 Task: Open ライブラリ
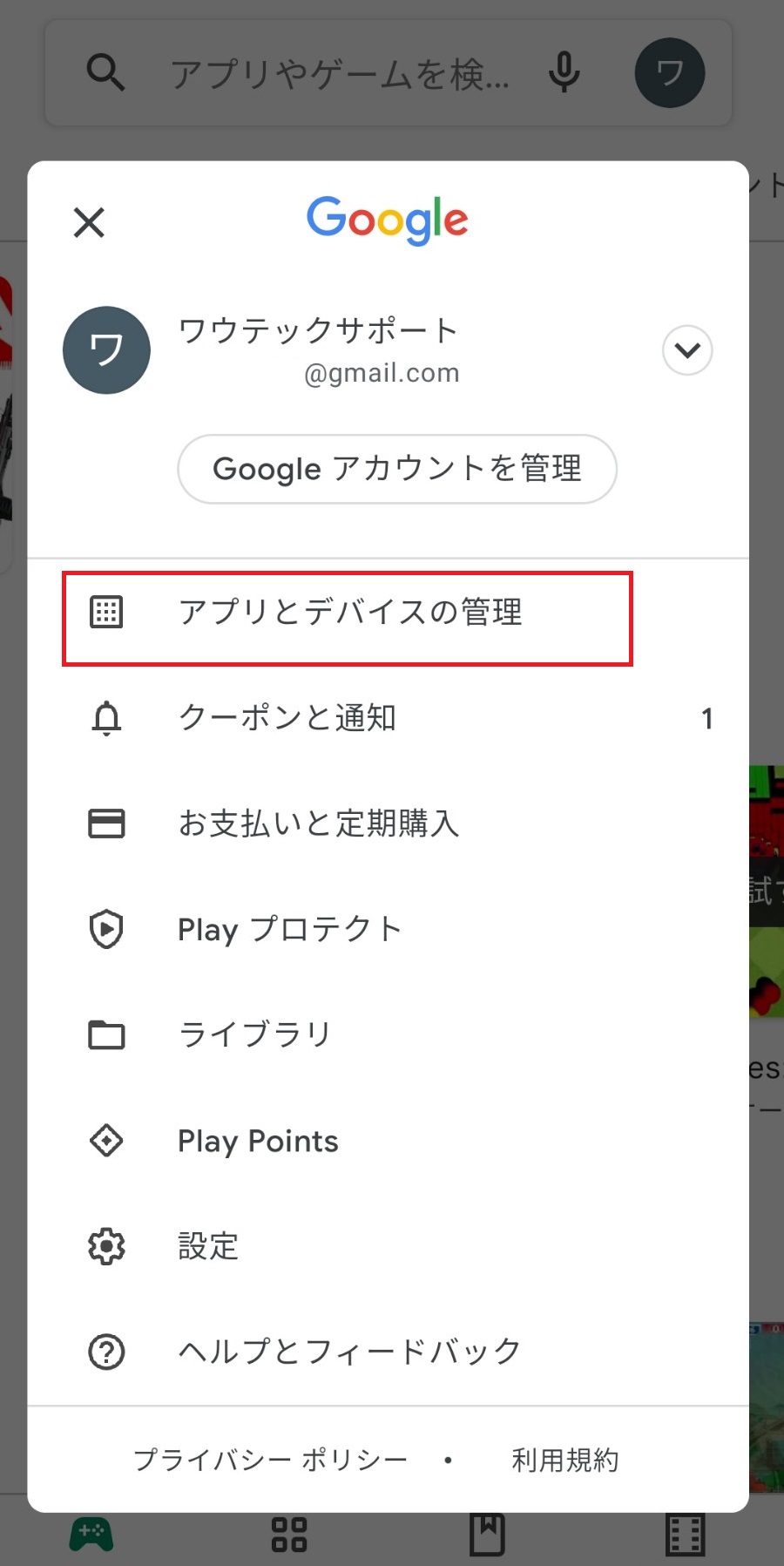(x=388, y=1035)
